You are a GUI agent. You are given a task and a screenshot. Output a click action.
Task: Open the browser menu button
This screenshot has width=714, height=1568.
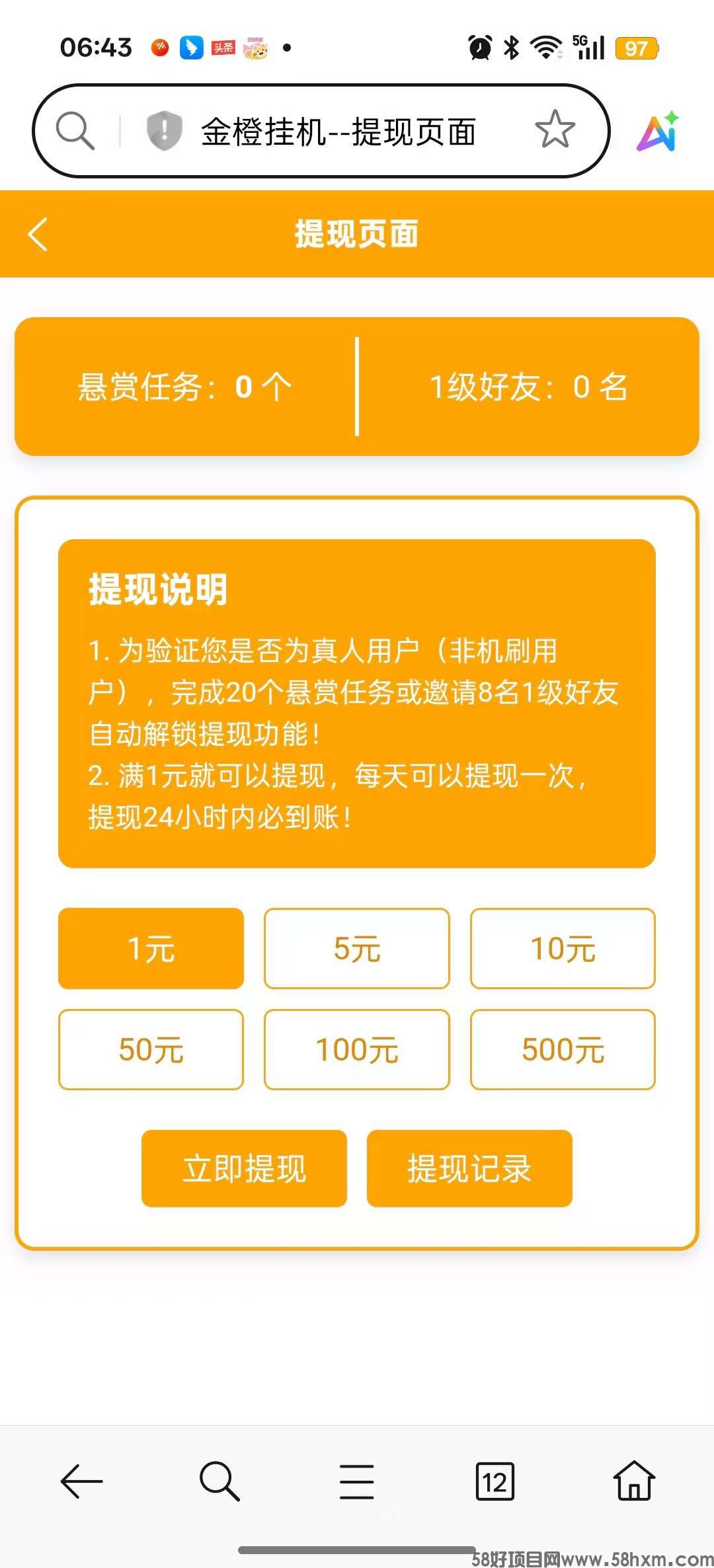(x=357, y=1481)
